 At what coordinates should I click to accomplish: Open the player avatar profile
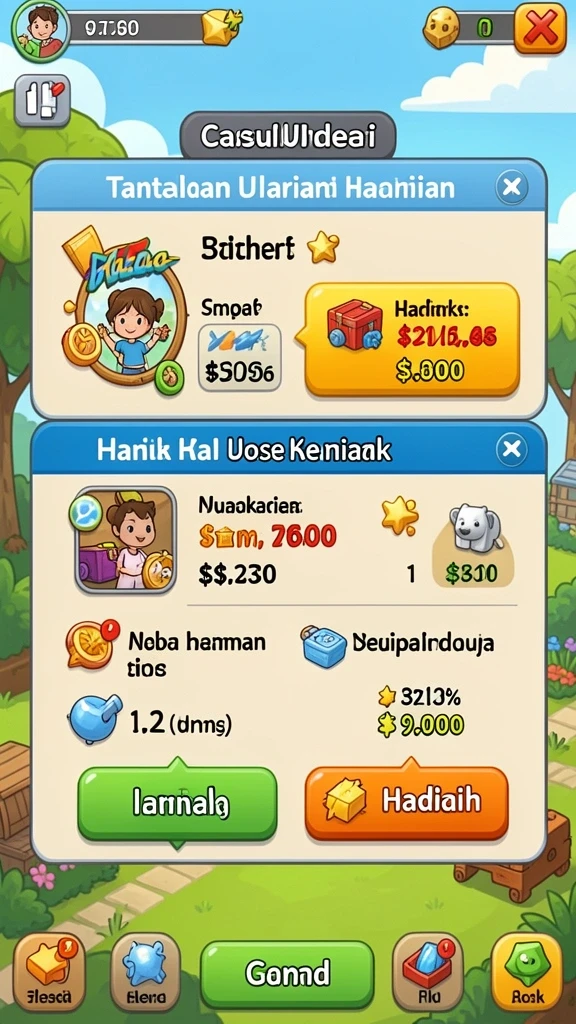click(x=40, y=29)
